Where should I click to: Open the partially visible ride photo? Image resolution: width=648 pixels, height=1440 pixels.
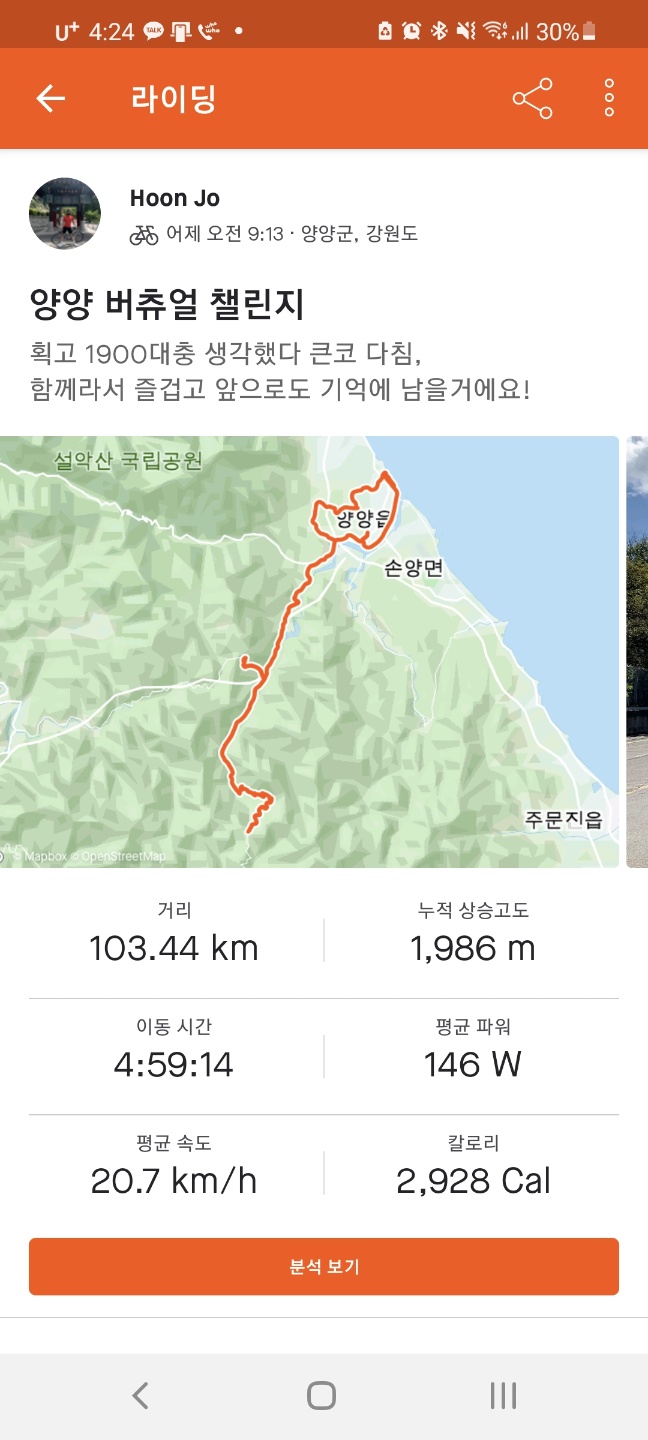click(x=637, y=651)
